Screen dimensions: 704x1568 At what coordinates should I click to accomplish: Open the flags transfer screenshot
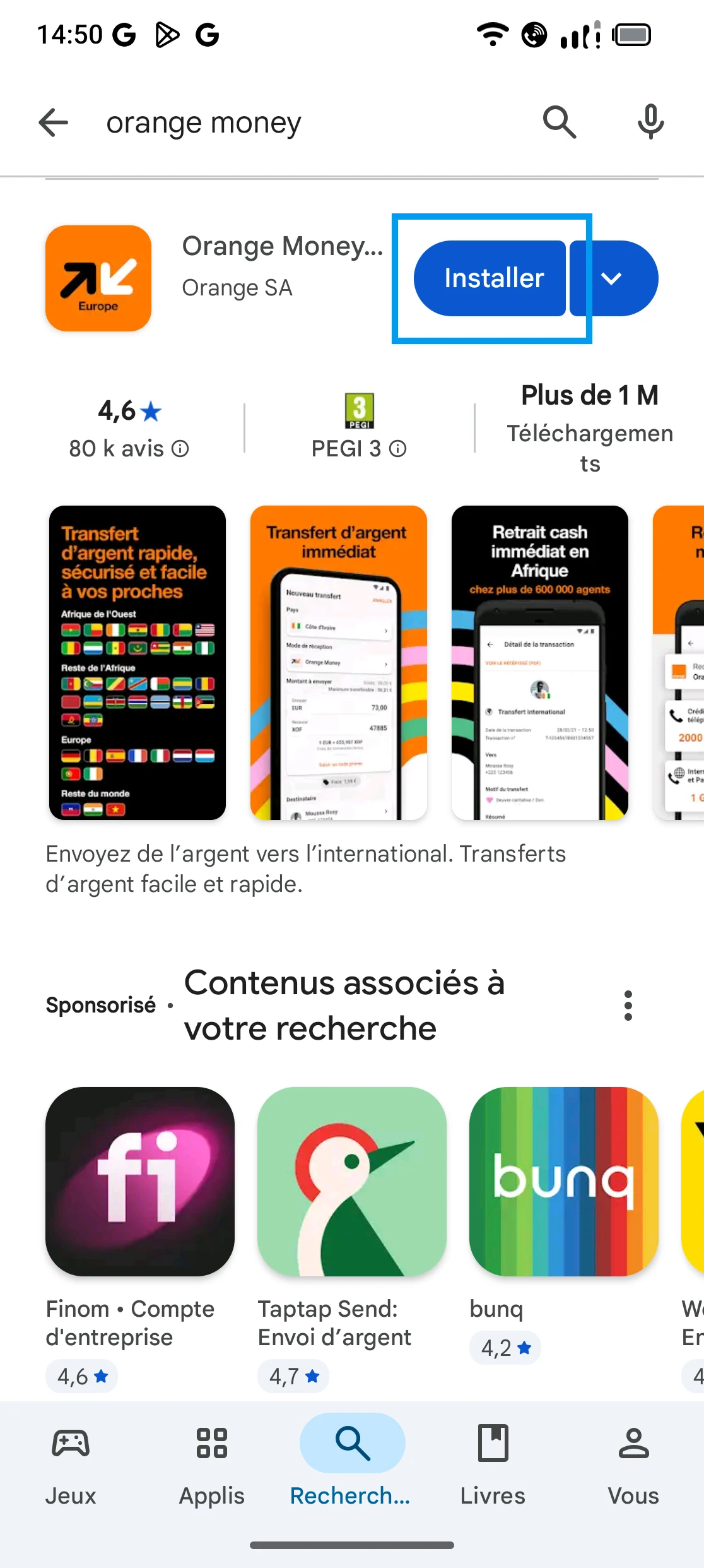click(x=138, y=662)
